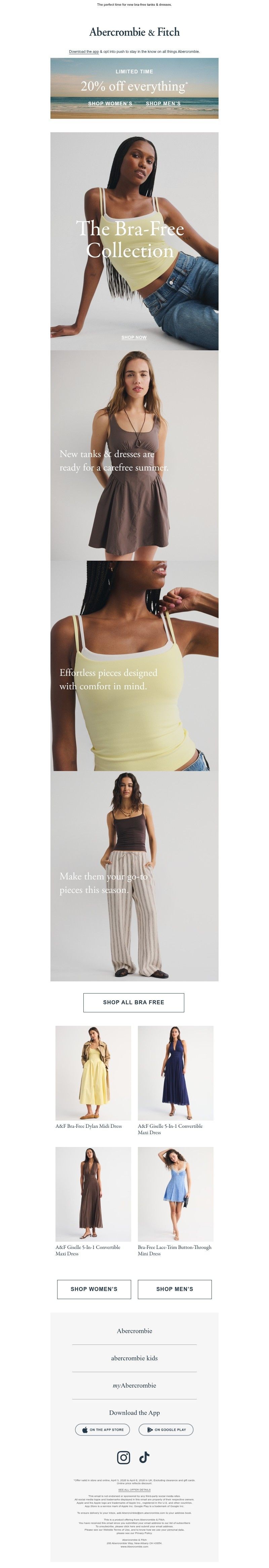Open the Instagram icon

(123, 1457)
